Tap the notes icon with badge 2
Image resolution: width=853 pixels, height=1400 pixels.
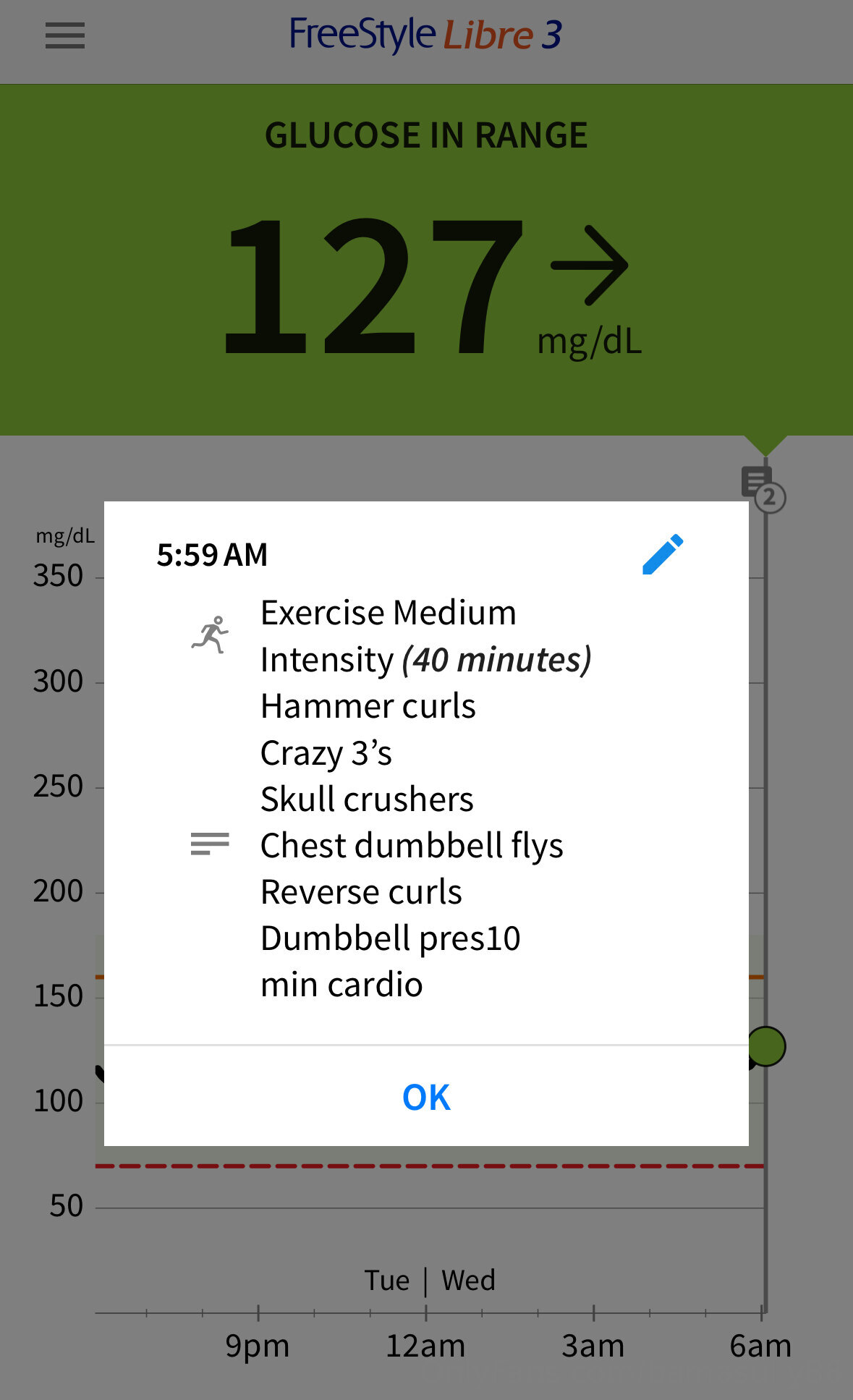(x=760, y=486)
